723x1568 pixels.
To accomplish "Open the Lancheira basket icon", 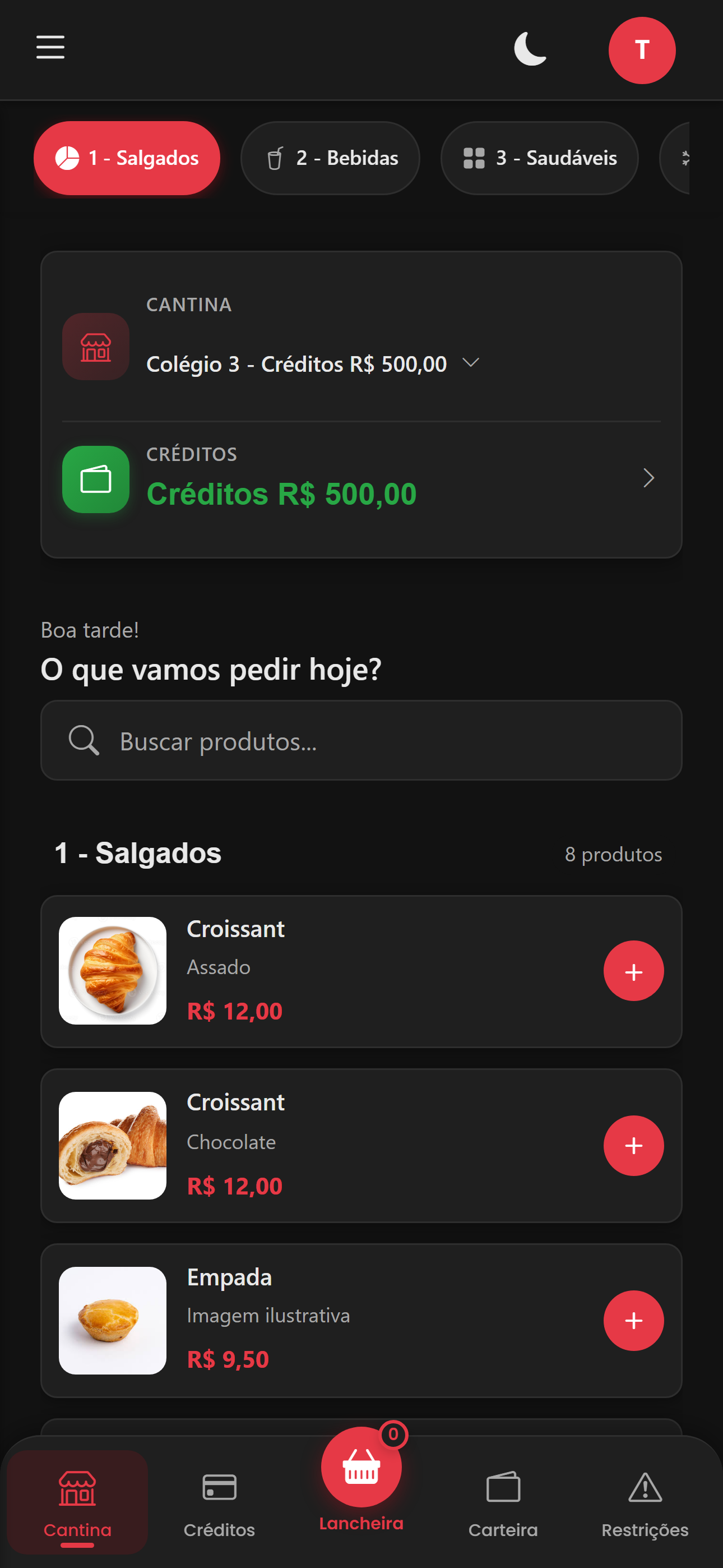I will 361,1467.
